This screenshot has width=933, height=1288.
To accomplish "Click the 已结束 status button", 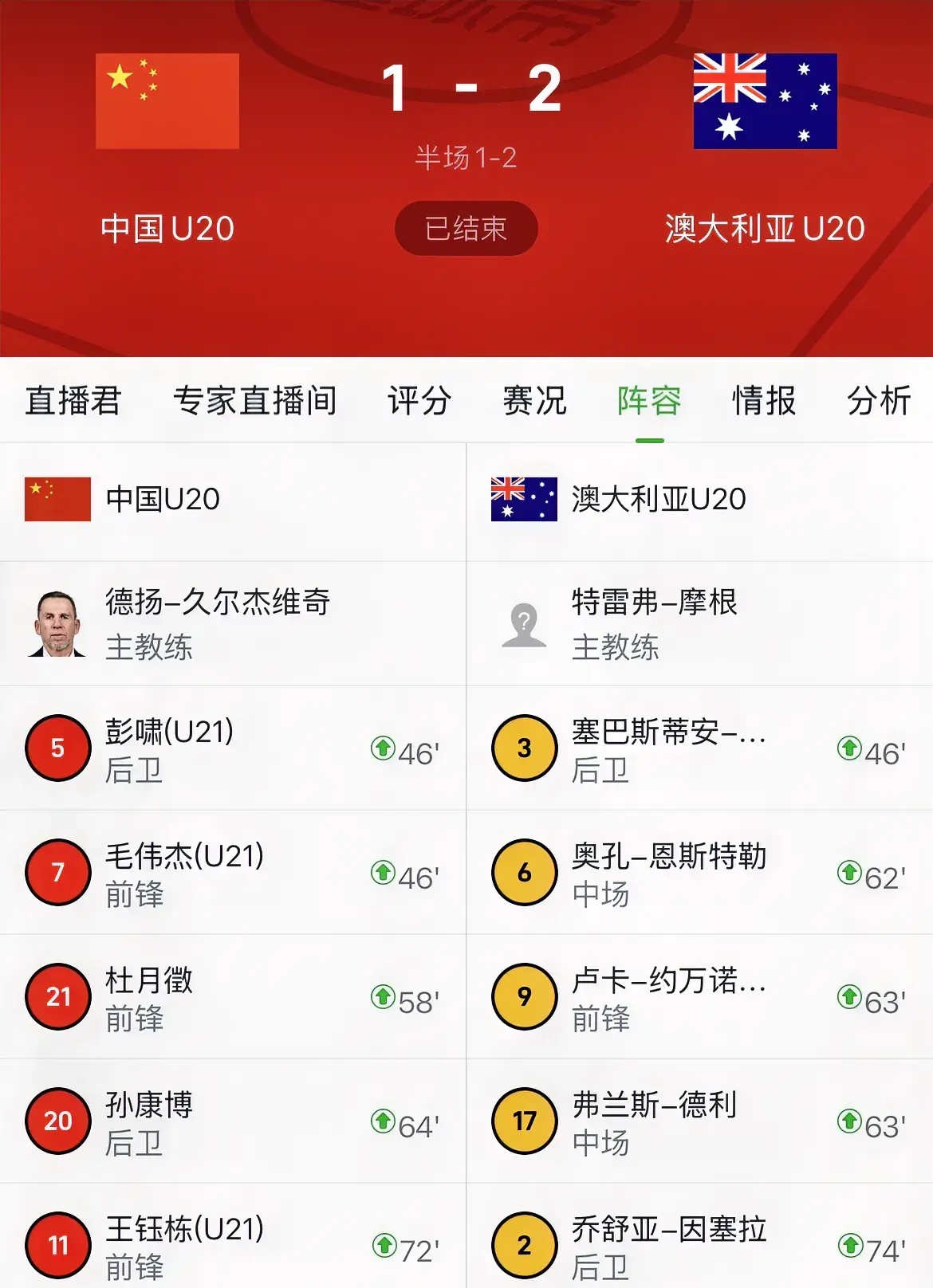I will coord(466,227).
